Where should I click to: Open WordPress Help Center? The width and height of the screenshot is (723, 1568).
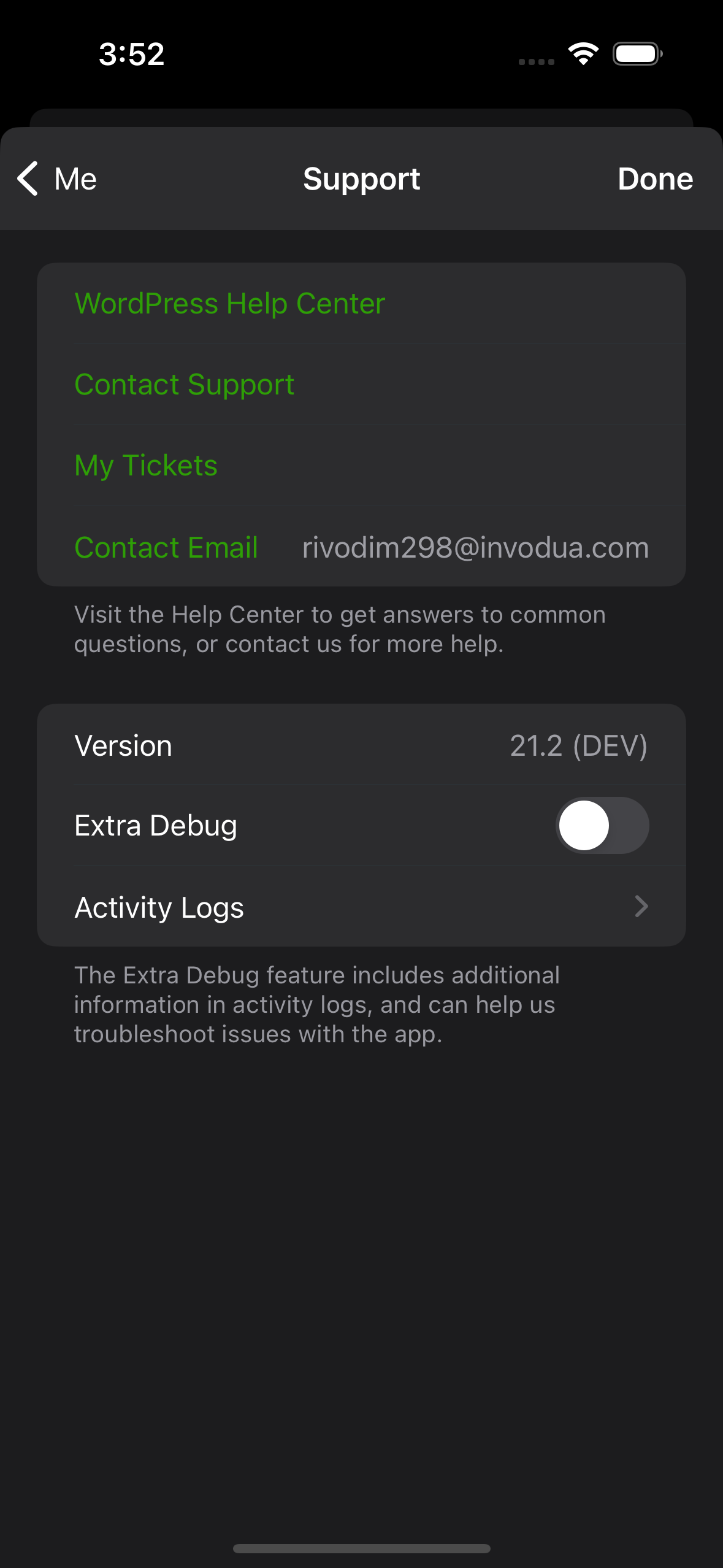click(x=229, y=304)
